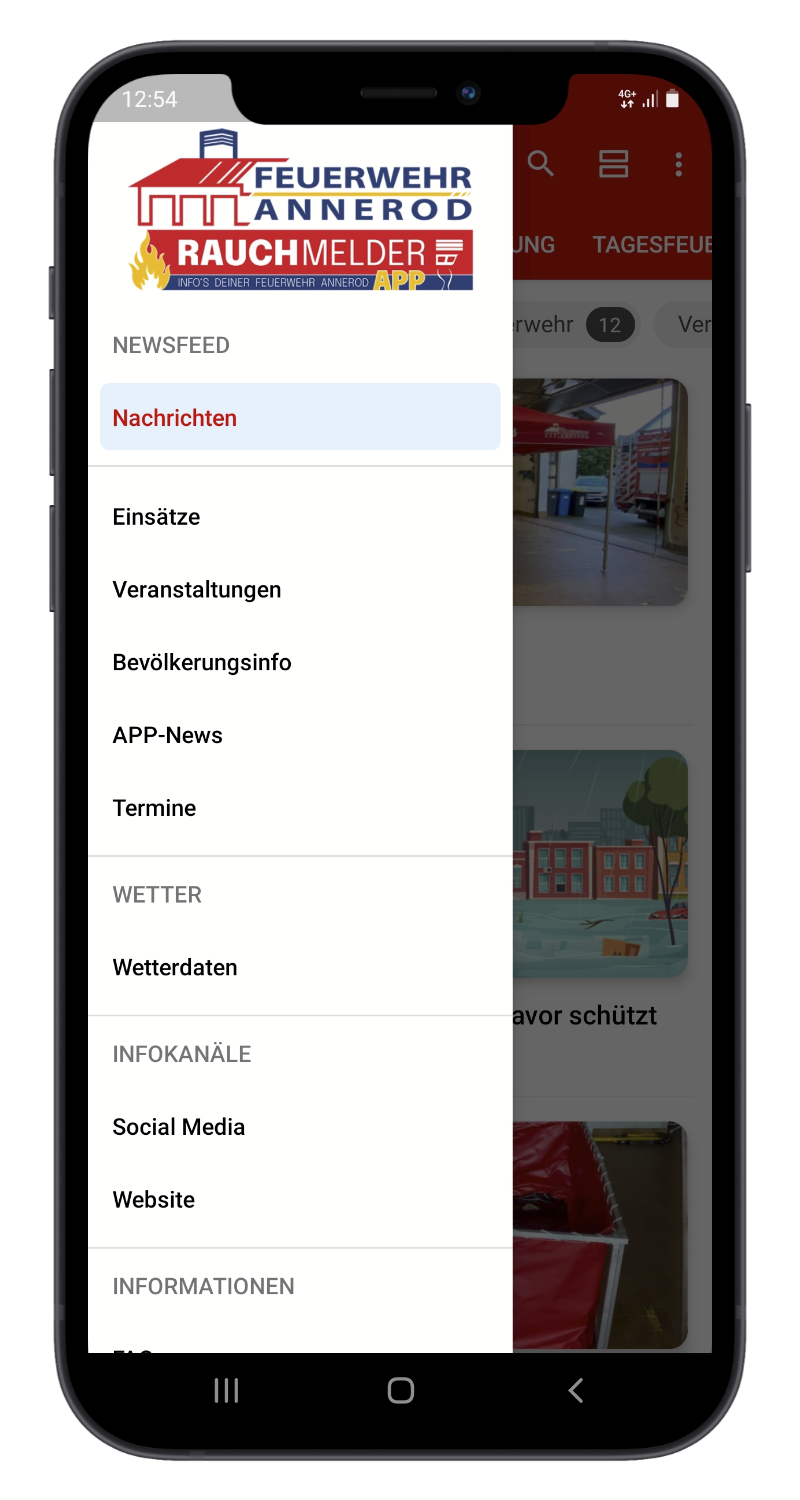The height and width of the screenshot is (1500, 800).
Task: Go to Einsätze
Action: 300,517
